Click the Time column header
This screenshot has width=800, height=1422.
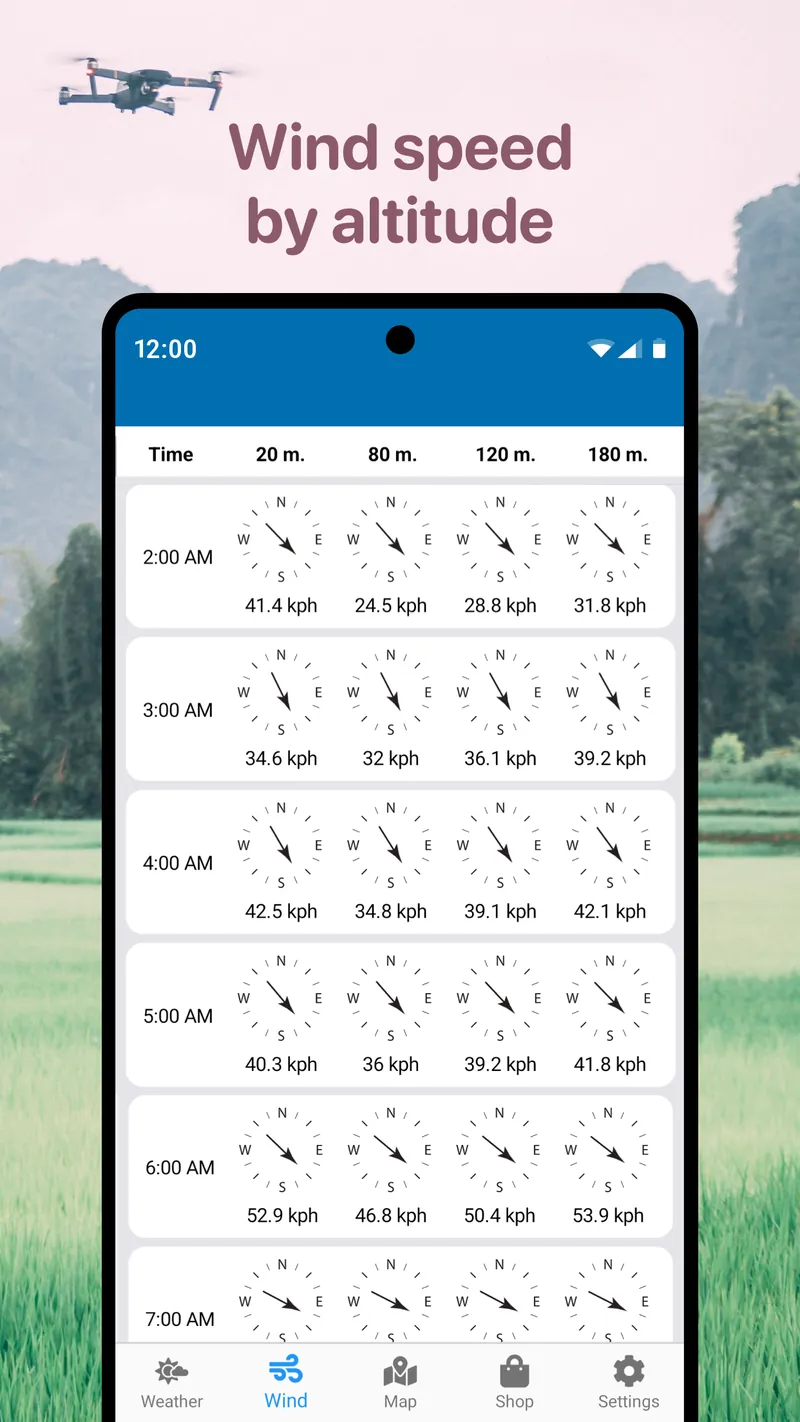170,453
